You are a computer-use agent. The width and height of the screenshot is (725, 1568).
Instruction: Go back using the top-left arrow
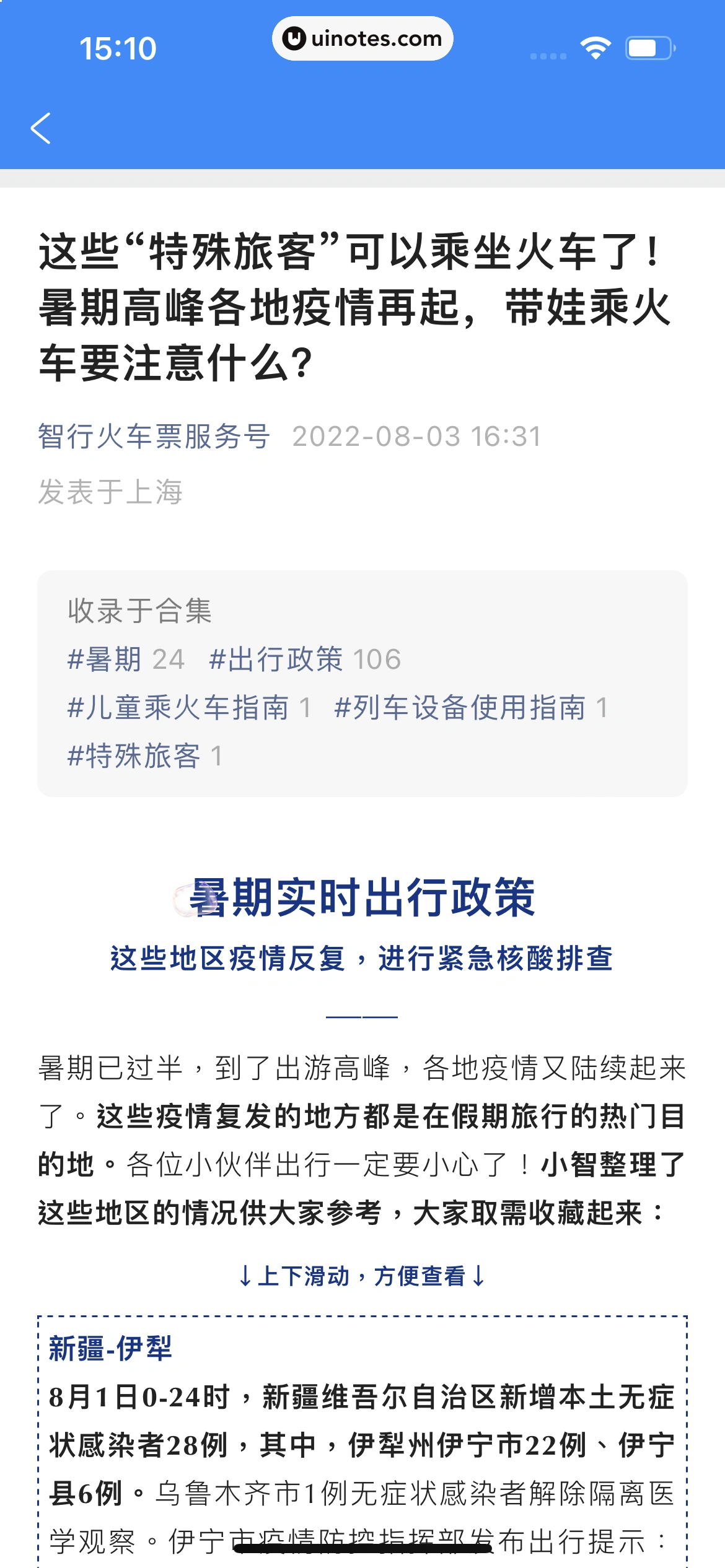click(x=41, y=128)
